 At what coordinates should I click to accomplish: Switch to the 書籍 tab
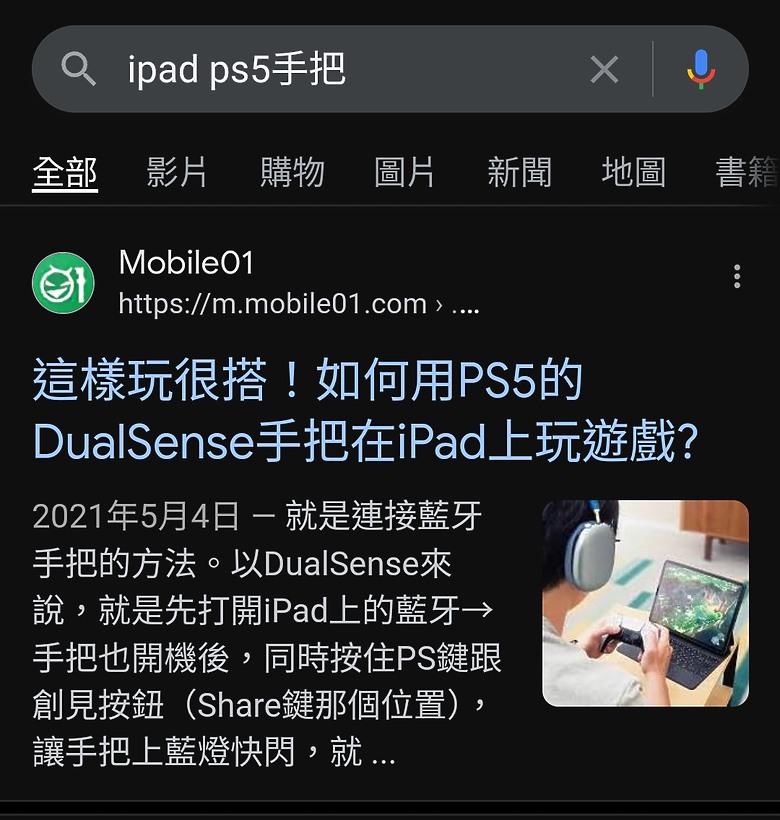746,173
